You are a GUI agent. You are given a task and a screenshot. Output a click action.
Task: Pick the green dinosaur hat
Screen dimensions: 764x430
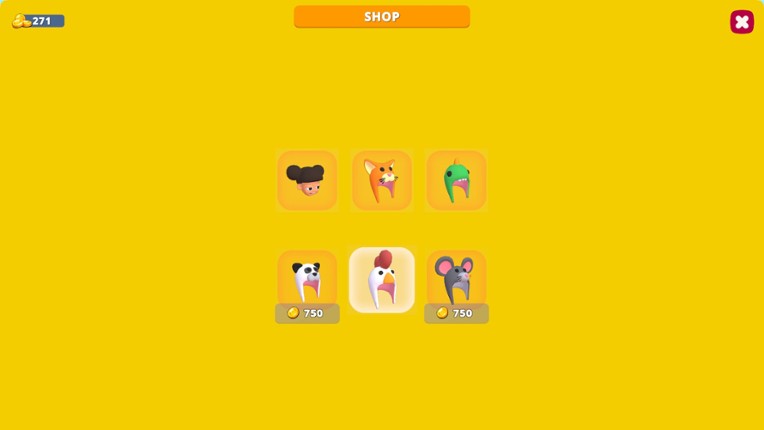[x=456, y=181]
